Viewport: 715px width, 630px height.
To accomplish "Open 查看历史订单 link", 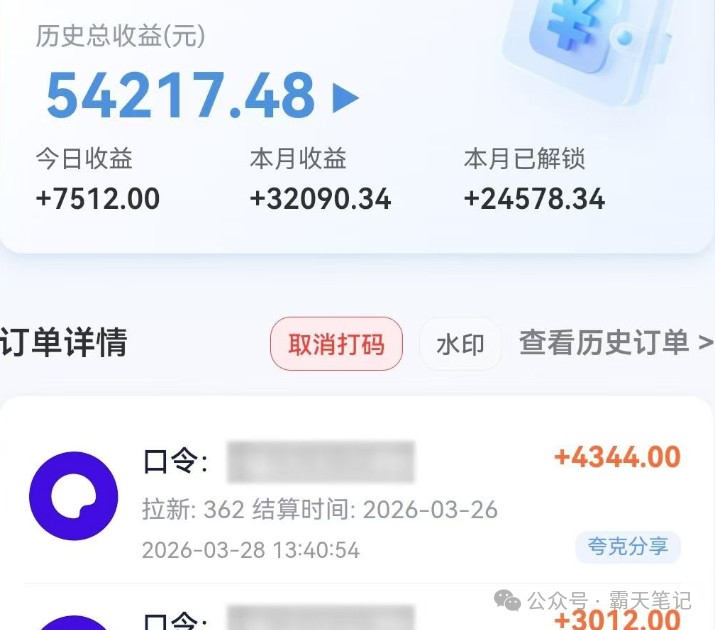I will [x=615, y=343].
